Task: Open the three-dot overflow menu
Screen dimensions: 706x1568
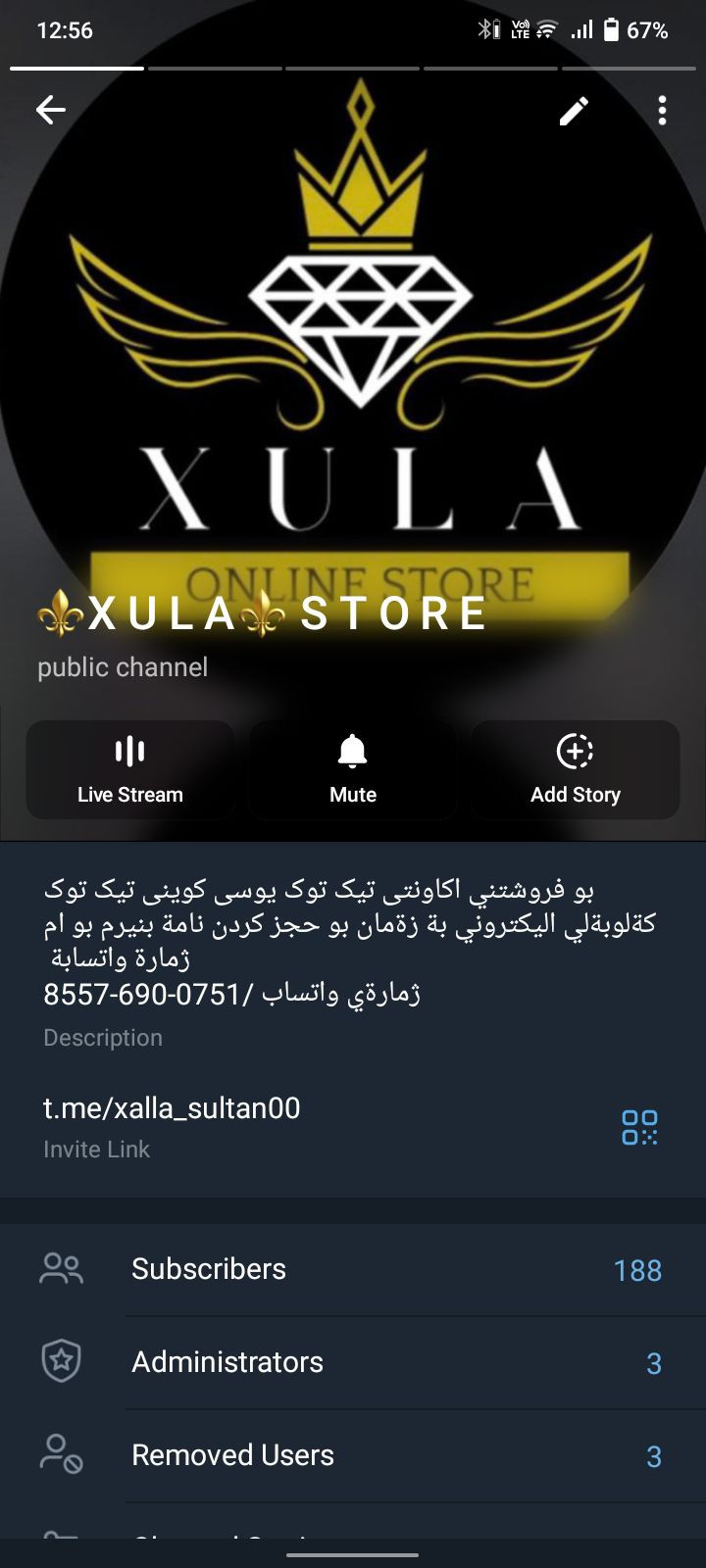Action: click(663, 111)
